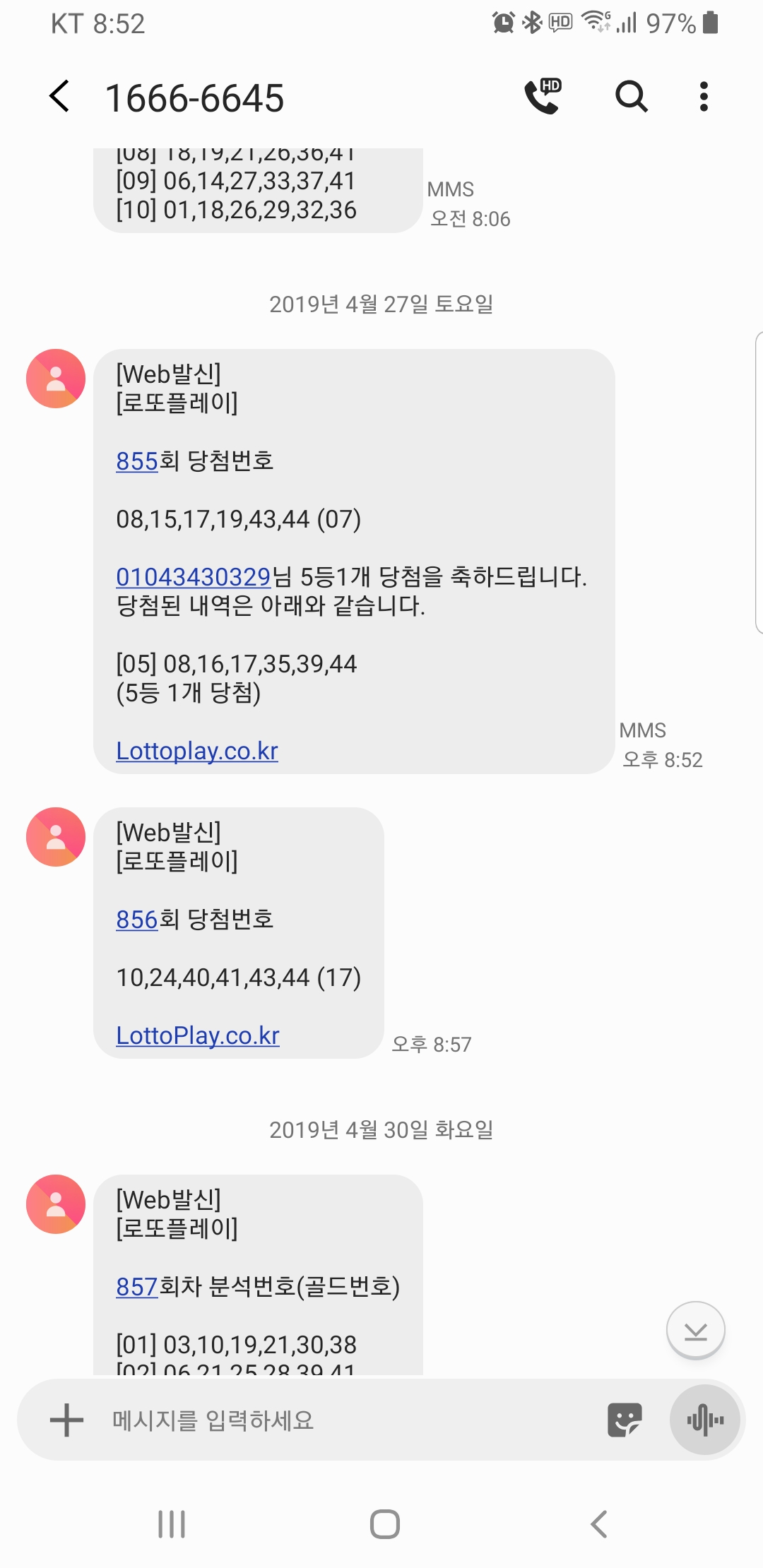Go back to the message list
This screenshot has width=763, height=1568.
60,97
